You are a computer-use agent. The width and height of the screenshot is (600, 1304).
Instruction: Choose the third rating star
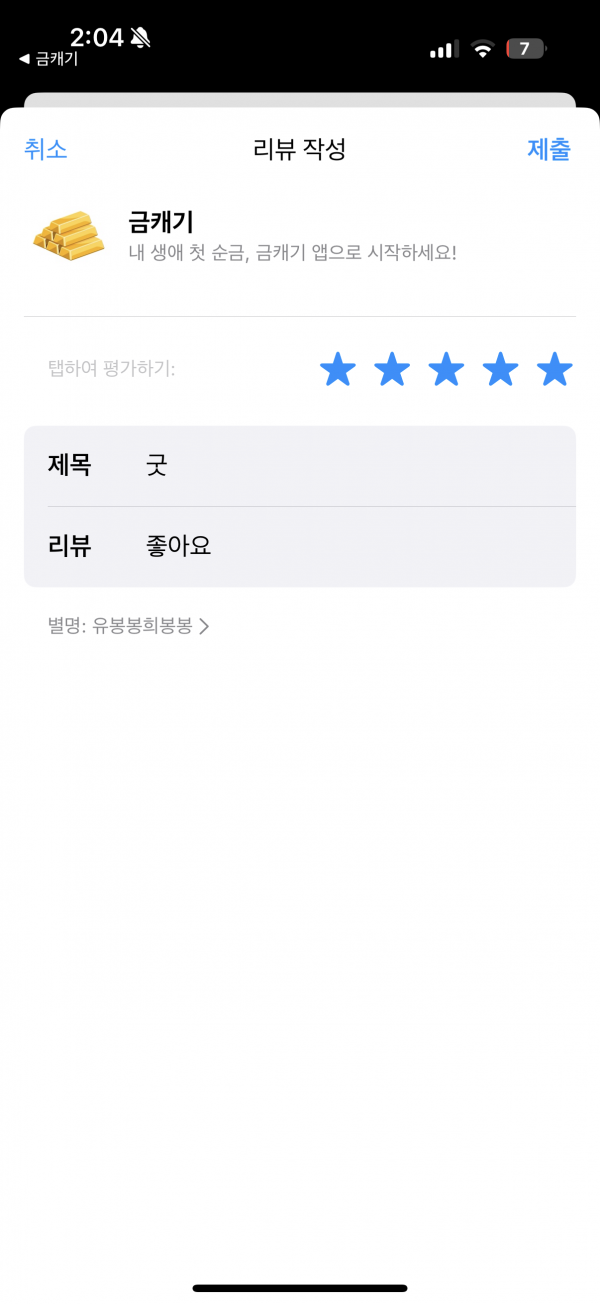[x=446, y=370]
